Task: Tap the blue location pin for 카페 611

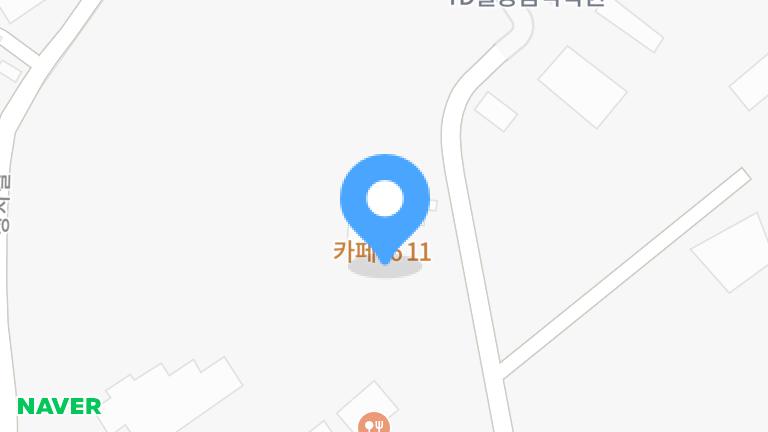Action: point(385,200)
